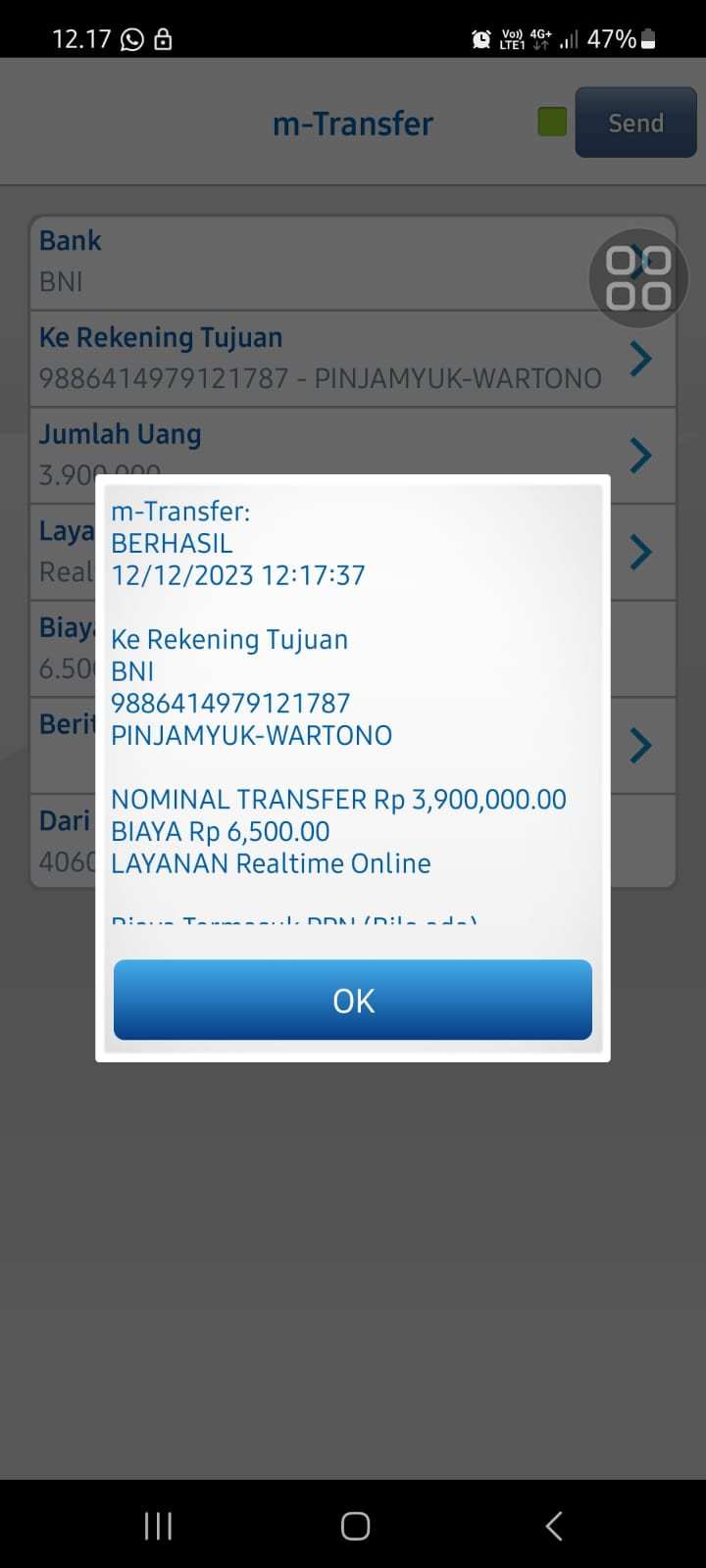
Task: Return to the phone home screen
Action: tap(355, 1525)
